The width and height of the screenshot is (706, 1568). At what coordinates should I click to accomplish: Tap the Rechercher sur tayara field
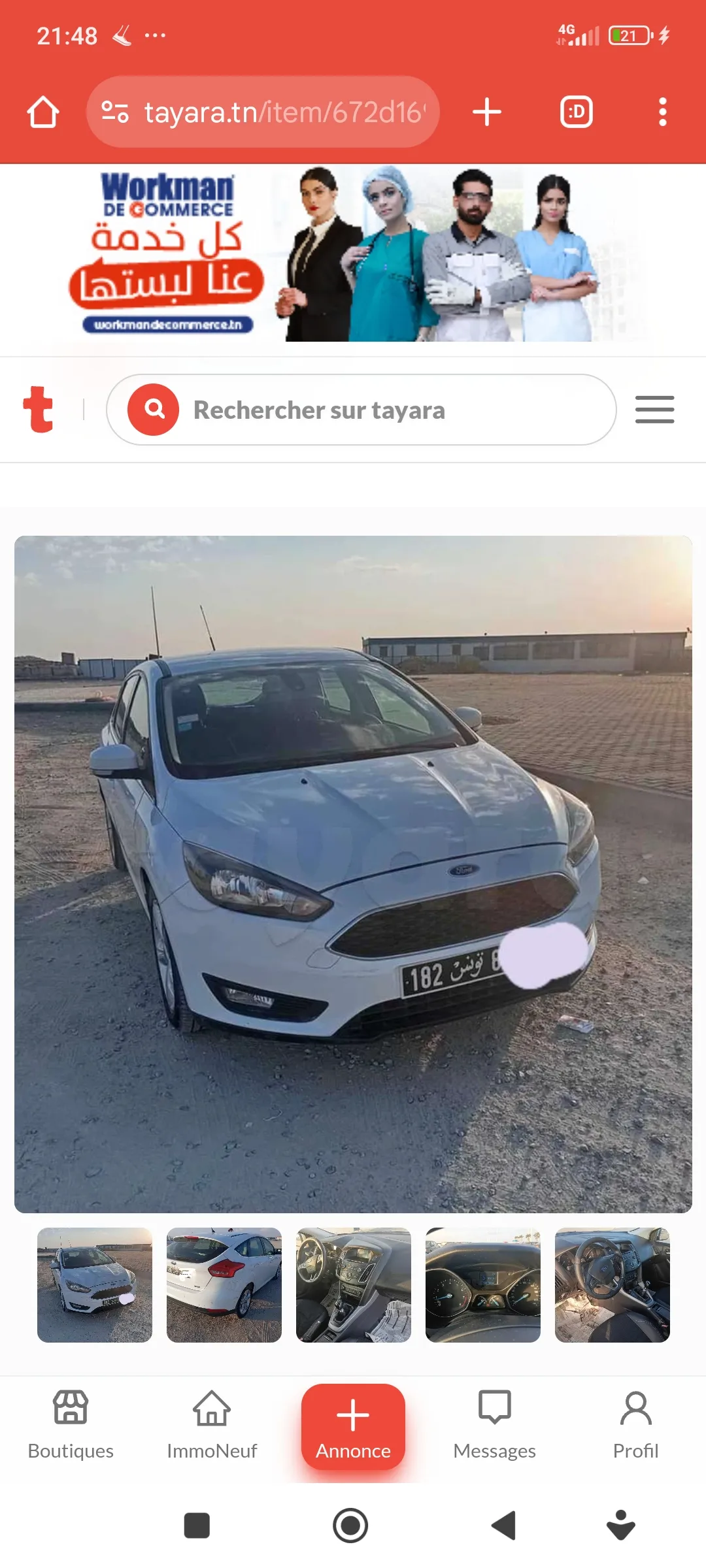click(392, 410)
